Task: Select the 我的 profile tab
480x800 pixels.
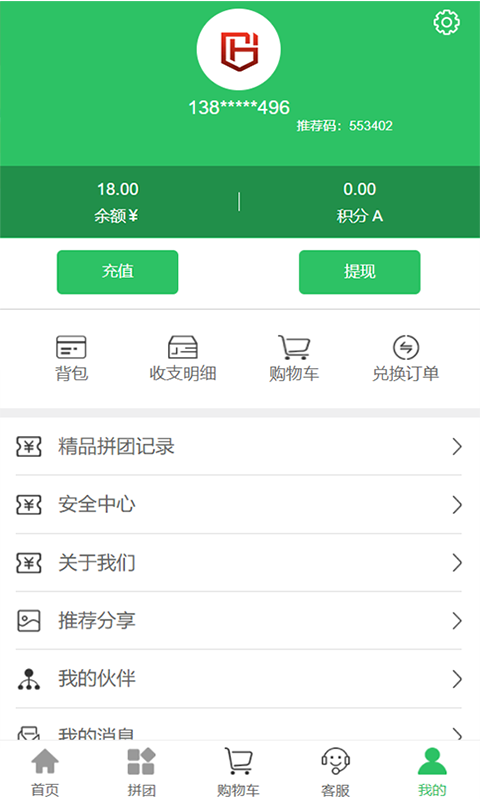Action: tap(432, 772)
